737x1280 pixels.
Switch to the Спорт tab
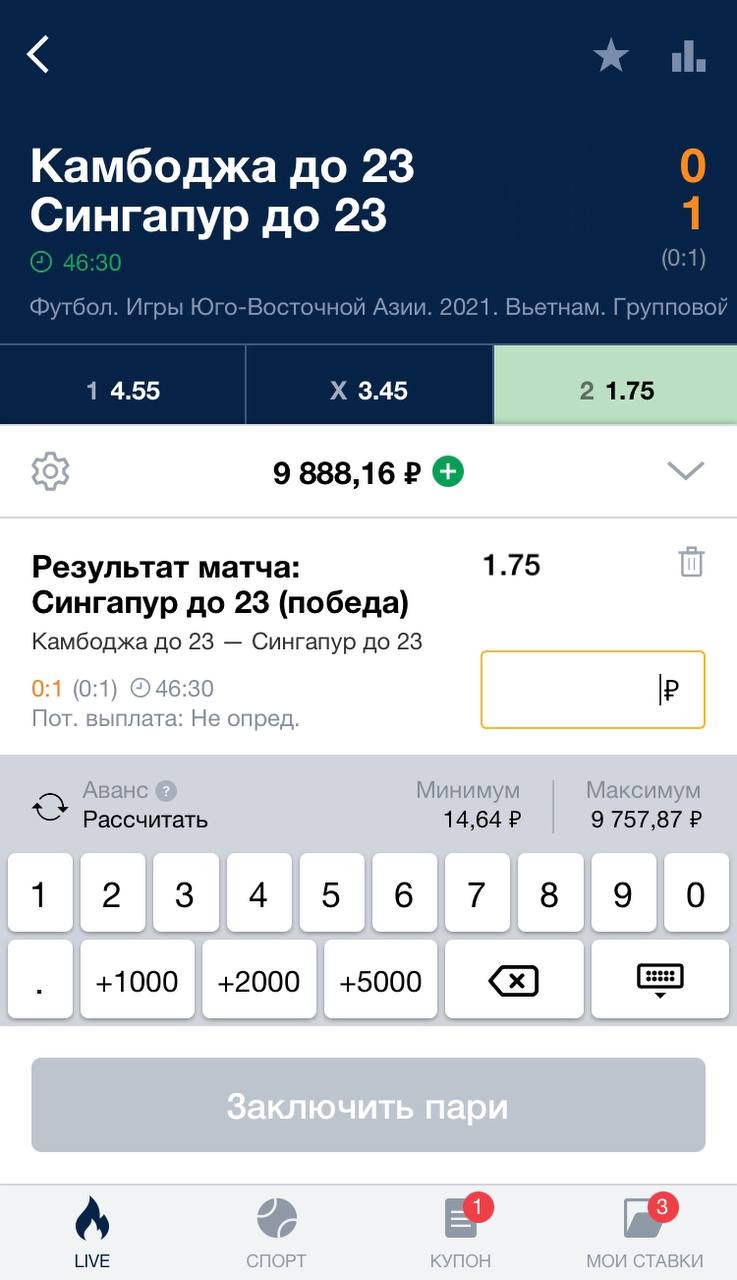click(276, 1233)
